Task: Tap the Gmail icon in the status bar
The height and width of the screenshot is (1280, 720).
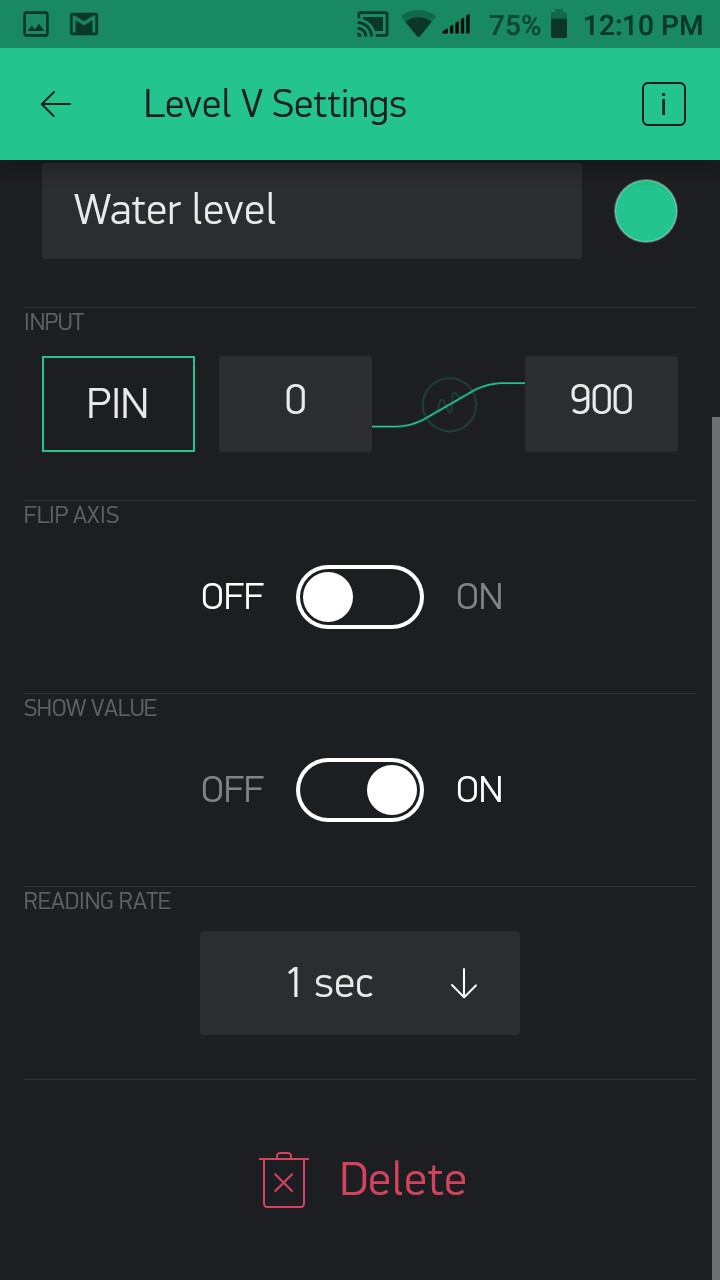Action: (85, 22)
